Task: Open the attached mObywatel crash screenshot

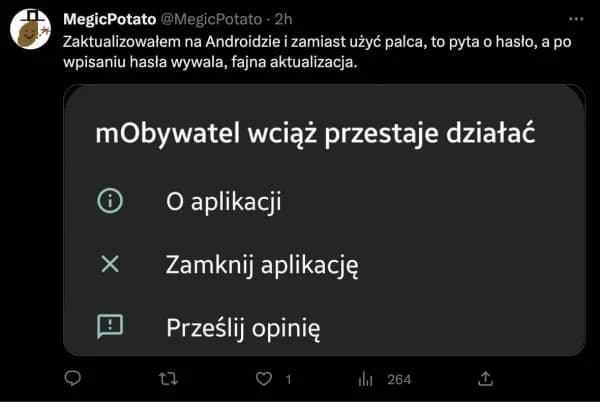Action: [323, 220]
